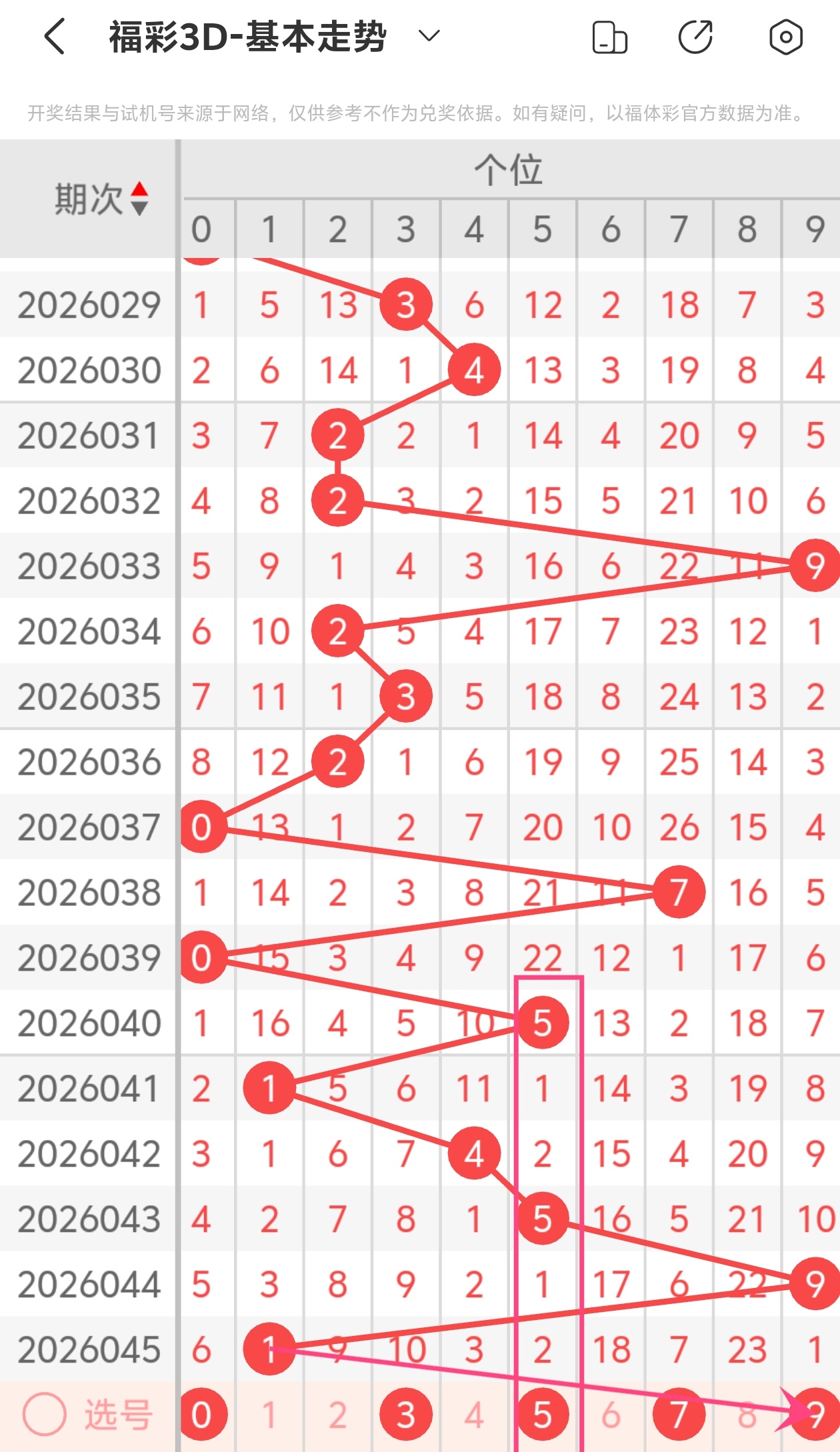
Task: Select number 8 in the 选号 row
Action: (x=747, y=1415)
